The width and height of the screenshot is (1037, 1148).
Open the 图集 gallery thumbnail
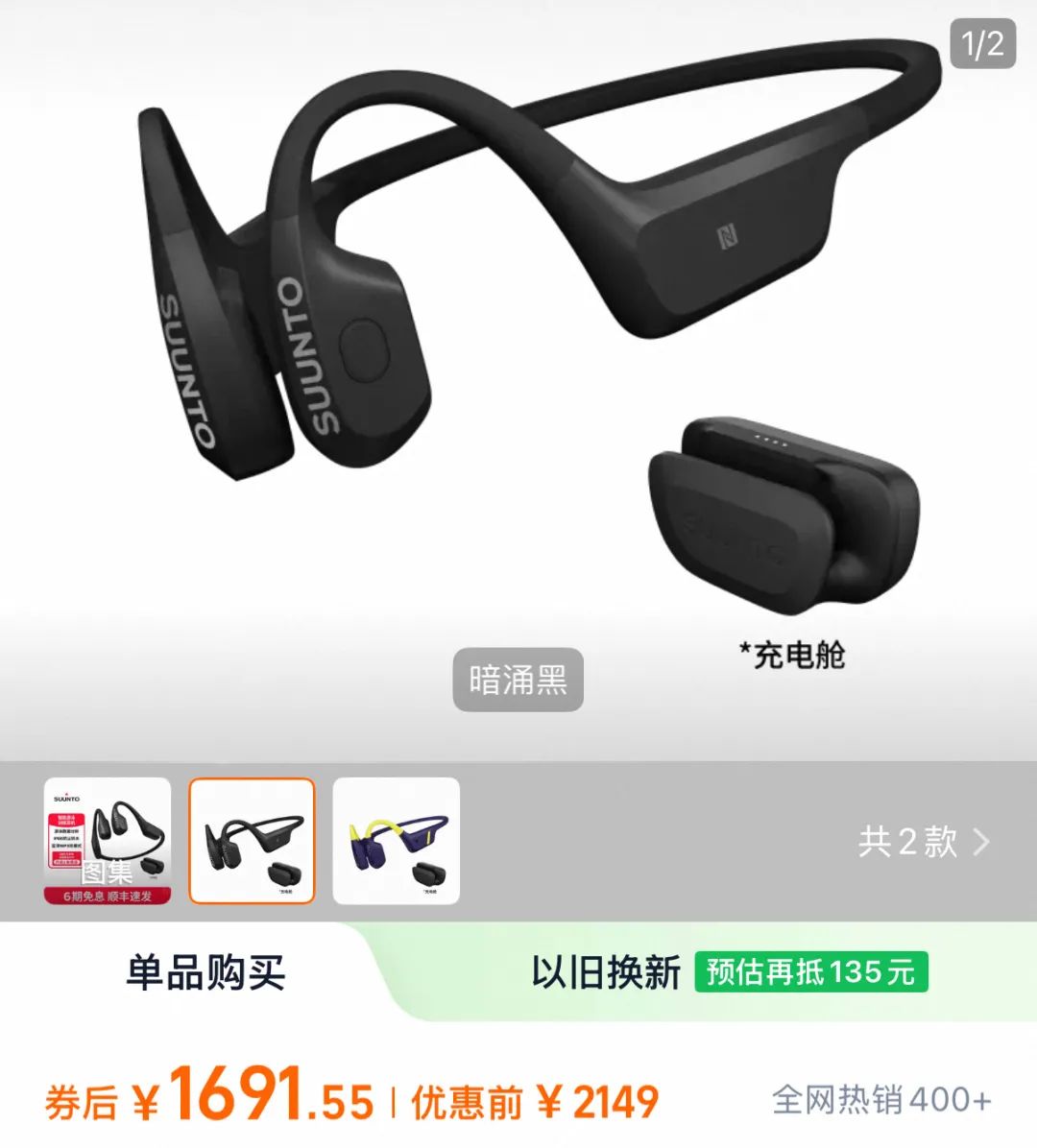[108, 841]
